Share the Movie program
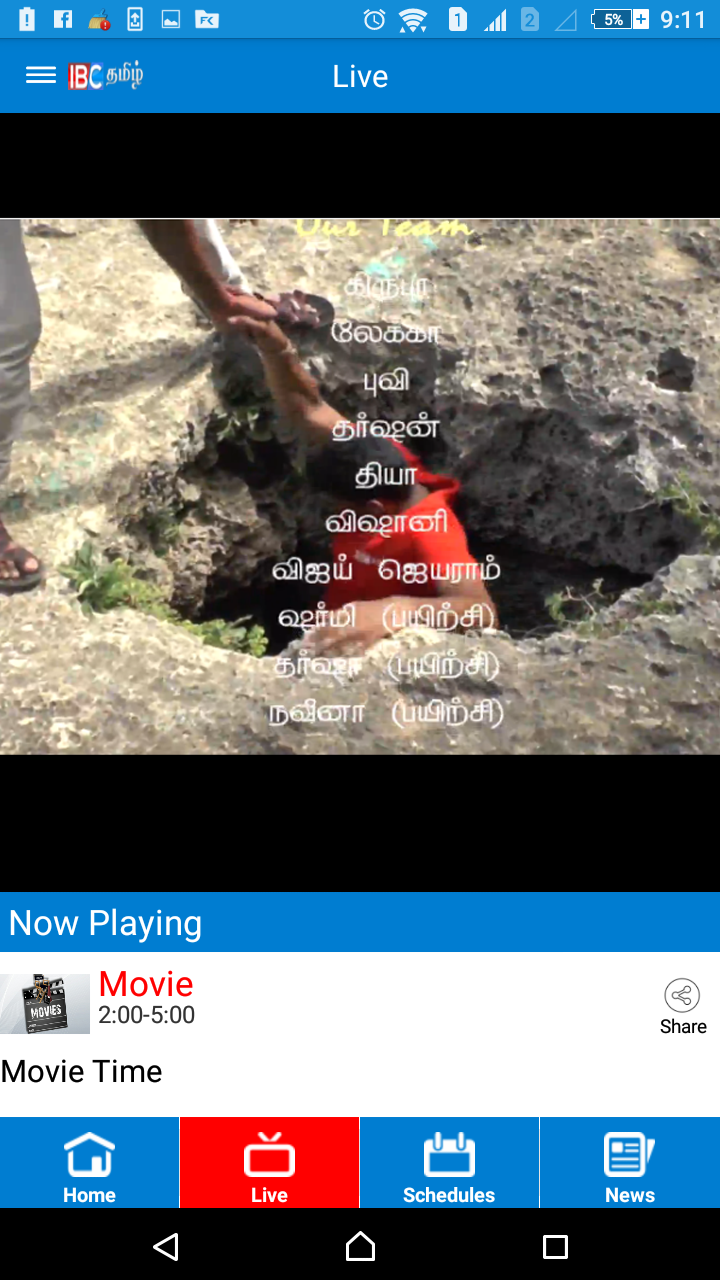 coord(683,1006)
